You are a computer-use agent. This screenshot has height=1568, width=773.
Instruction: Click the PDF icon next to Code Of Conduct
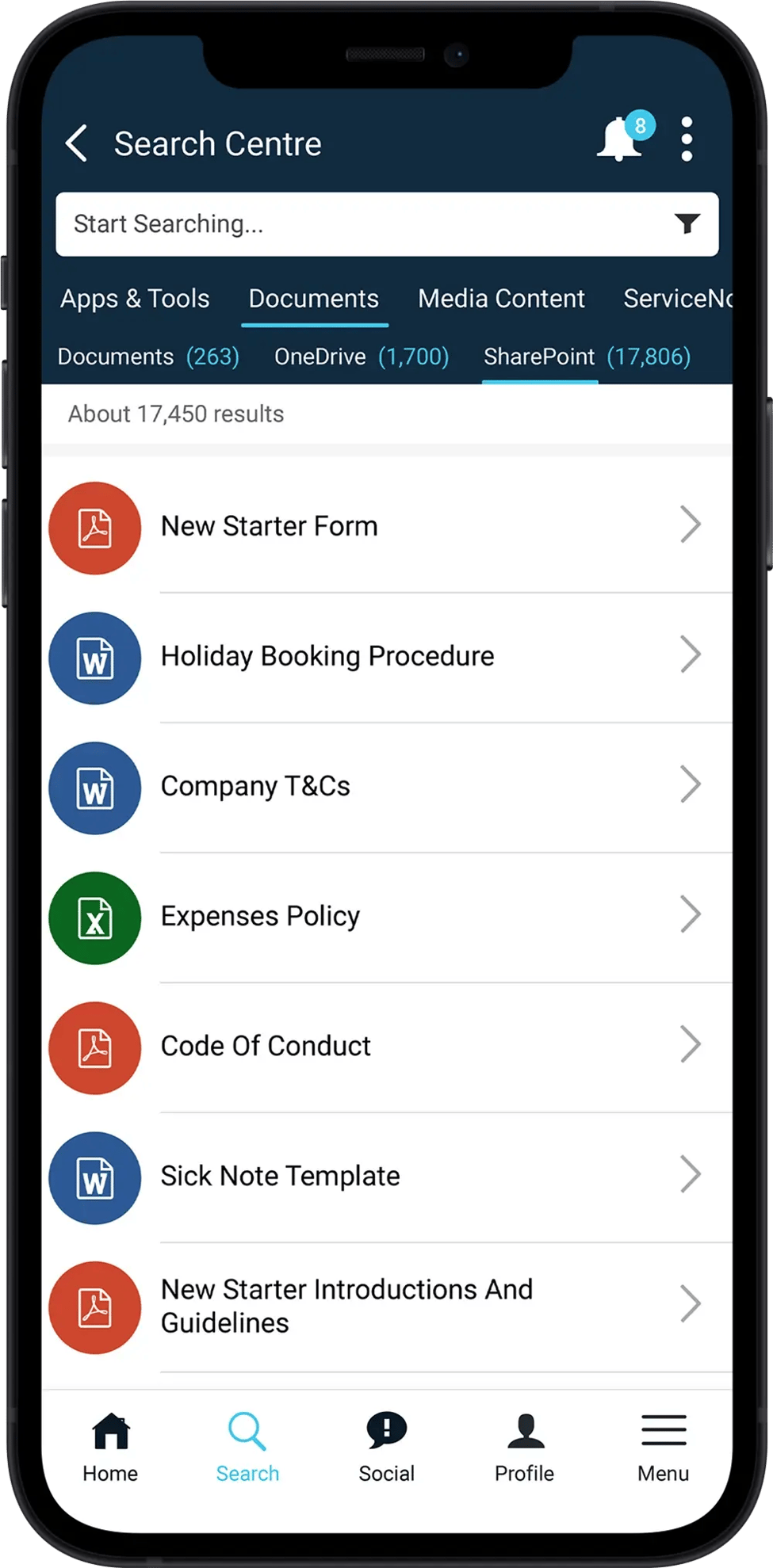[x=94, y=1047]
